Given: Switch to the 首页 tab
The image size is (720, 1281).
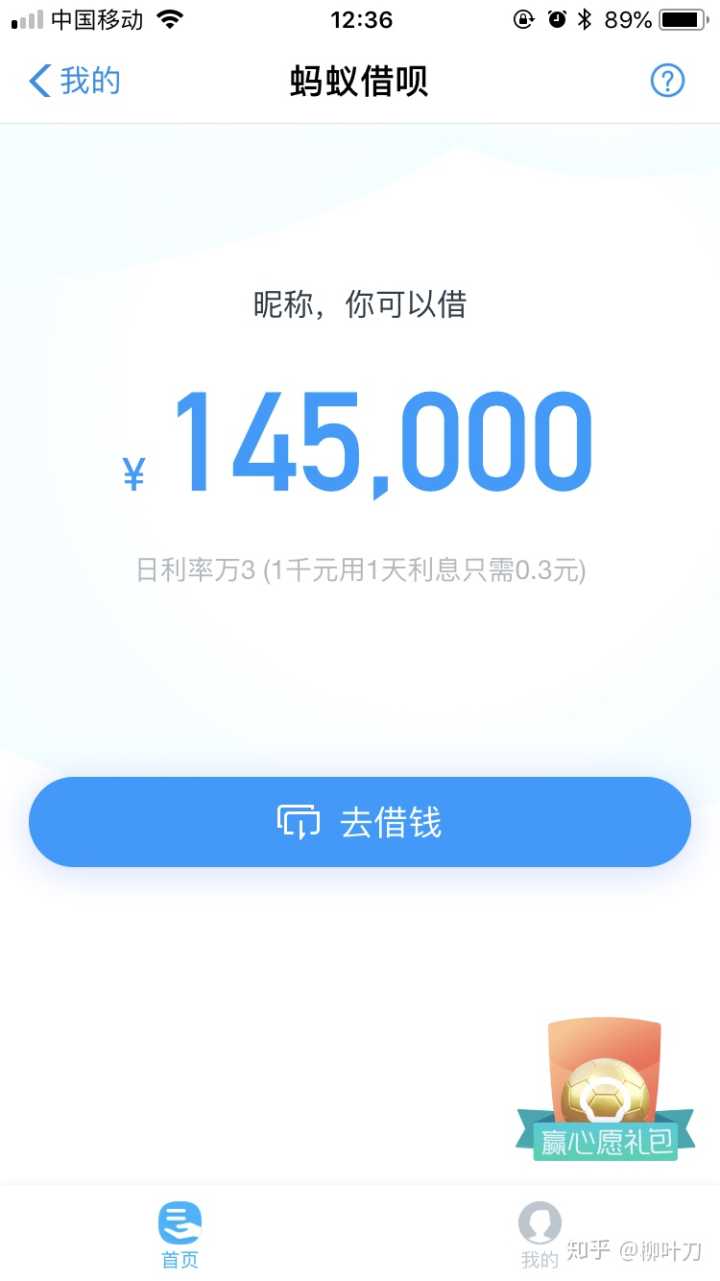Looking at the screenshot, I should coord(180,1234).
